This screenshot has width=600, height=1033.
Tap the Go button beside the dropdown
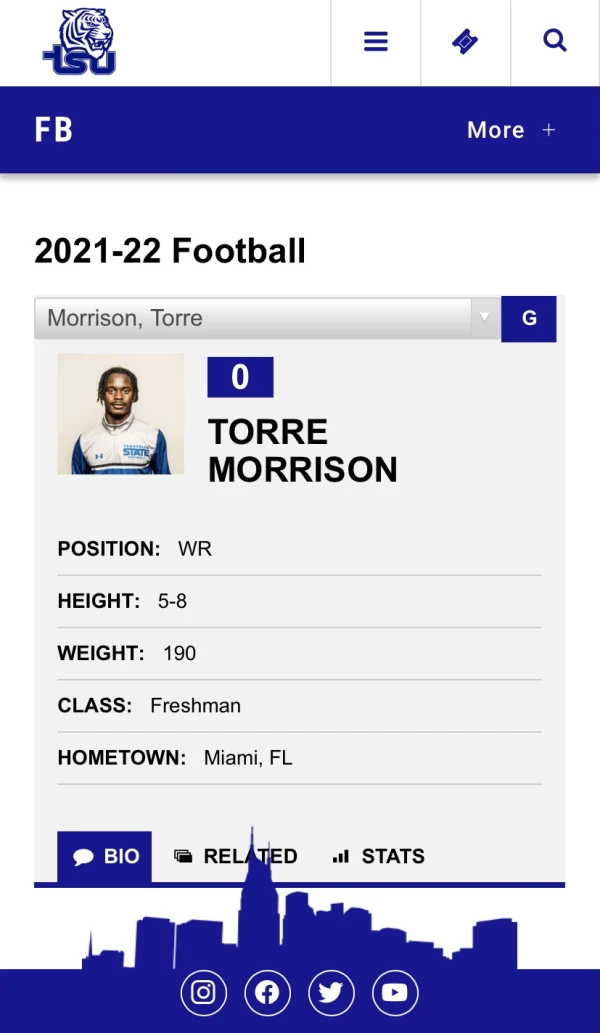[529, 318]
